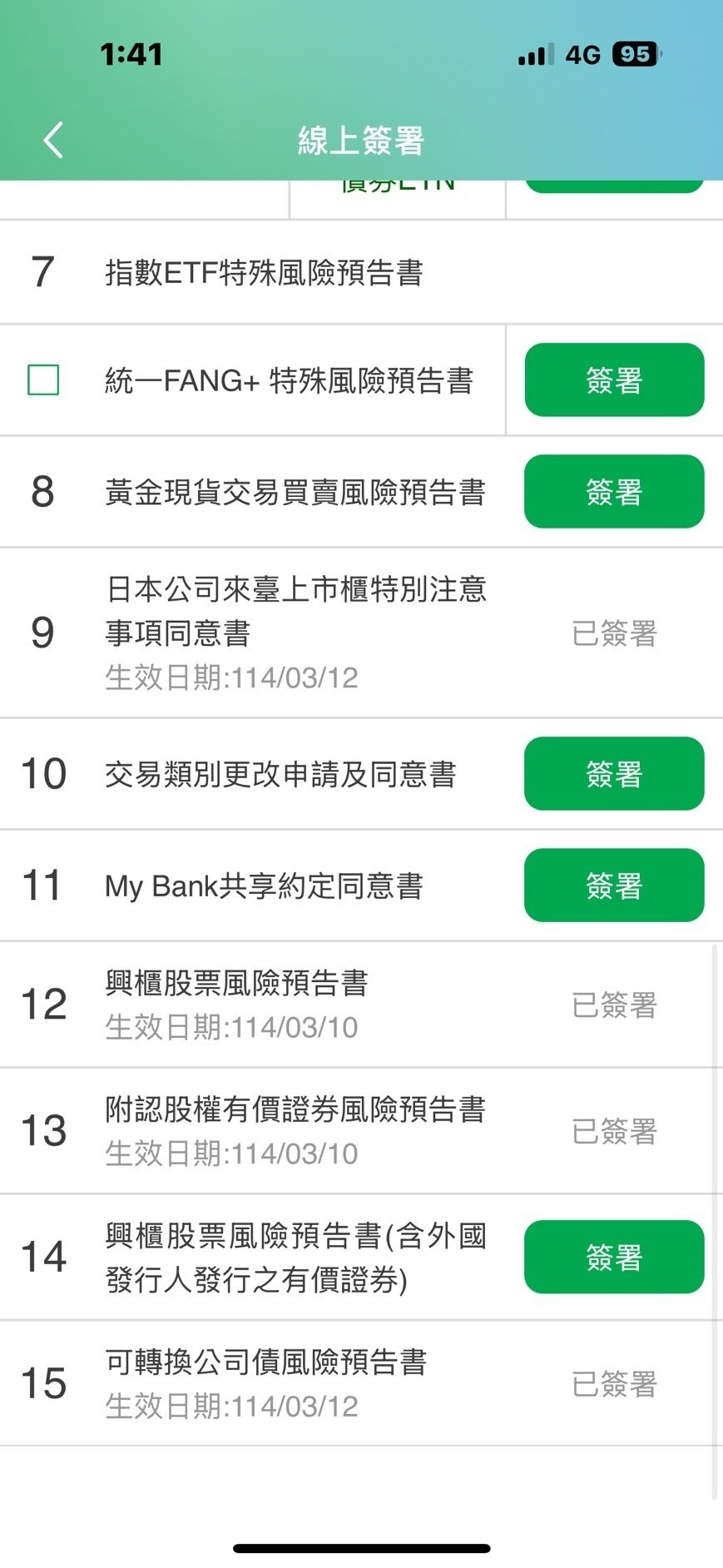Viewport: 723px width, 1568px height.
Task: Tap the battery level 95 indicator
Action: click(635, 54)
